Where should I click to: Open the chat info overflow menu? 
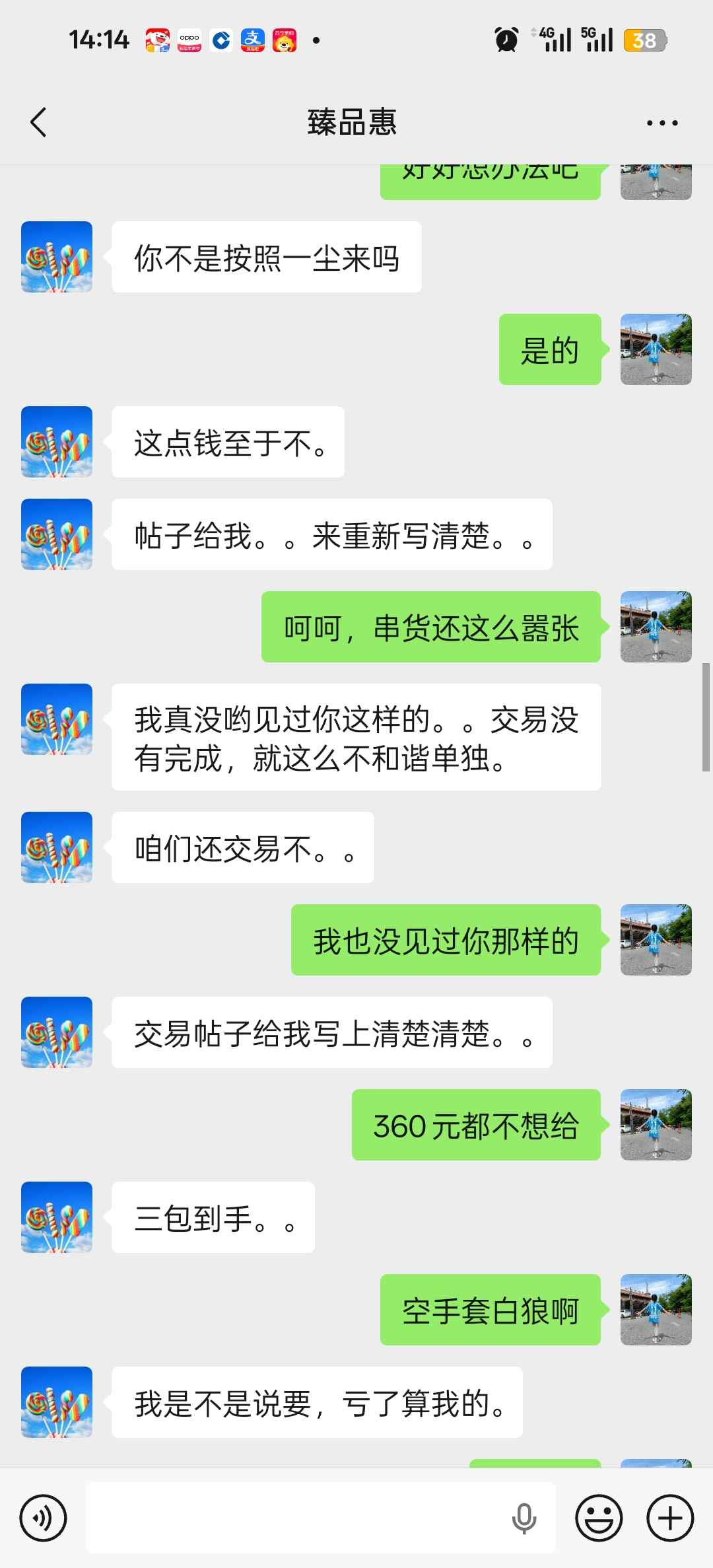pos(662,123)
